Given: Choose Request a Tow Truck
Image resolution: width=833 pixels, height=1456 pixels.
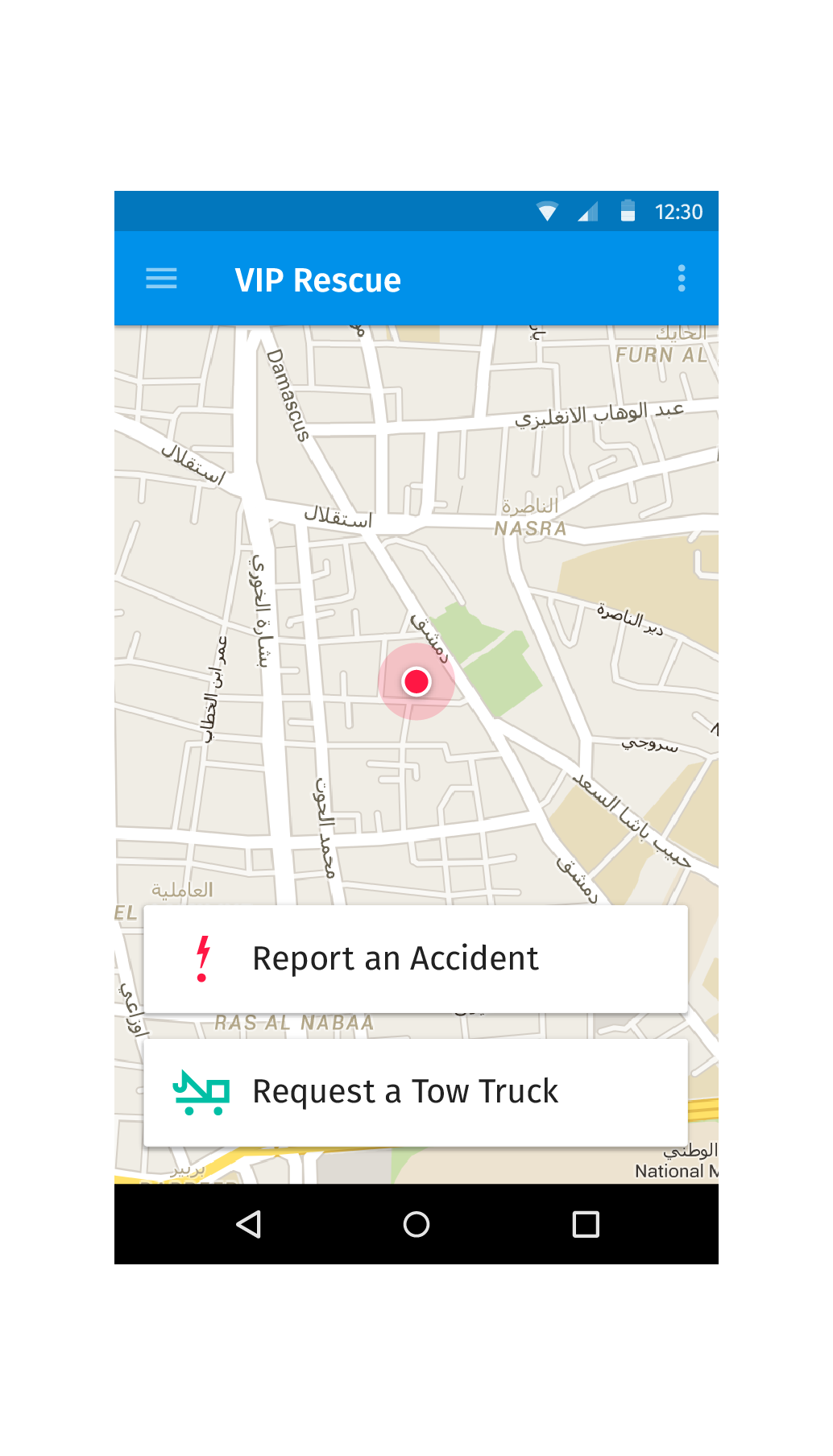Looking at the screenshot, I should click(x=416, y=1092).
